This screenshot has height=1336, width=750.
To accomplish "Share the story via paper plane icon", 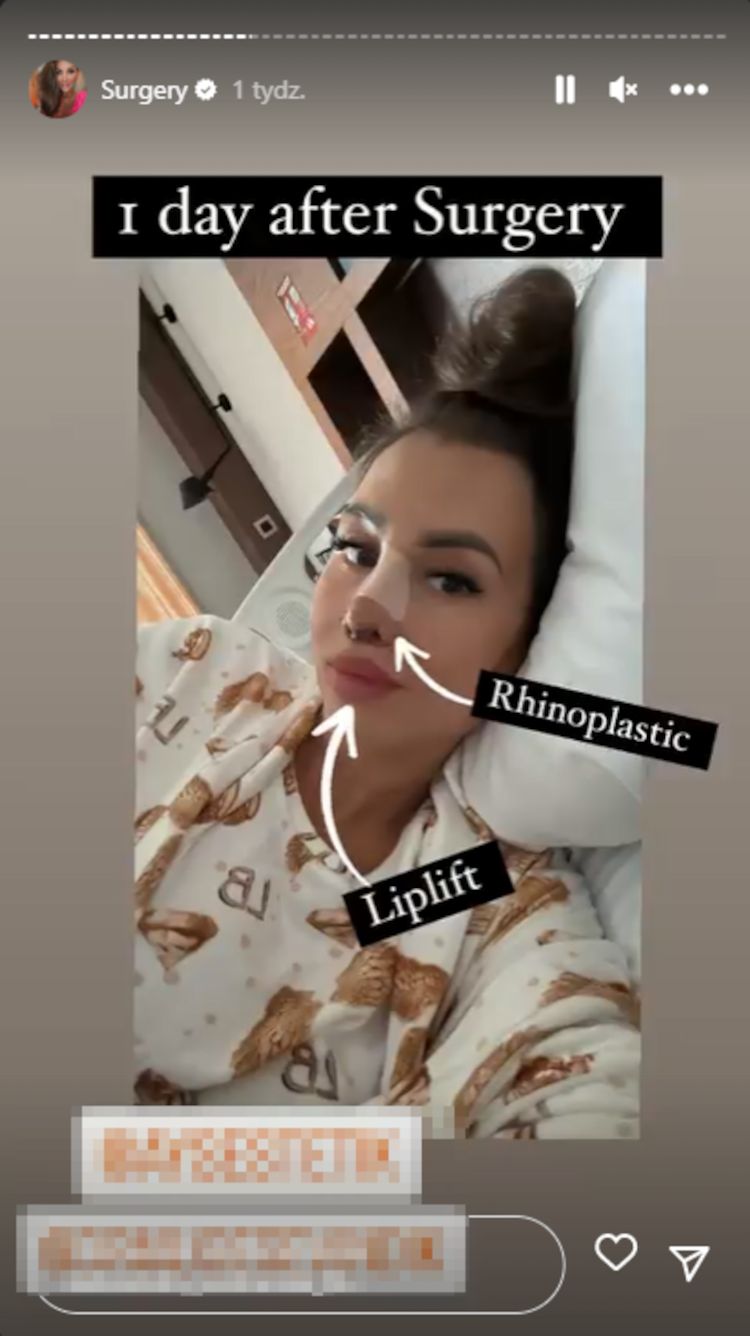I will 689,1262.
